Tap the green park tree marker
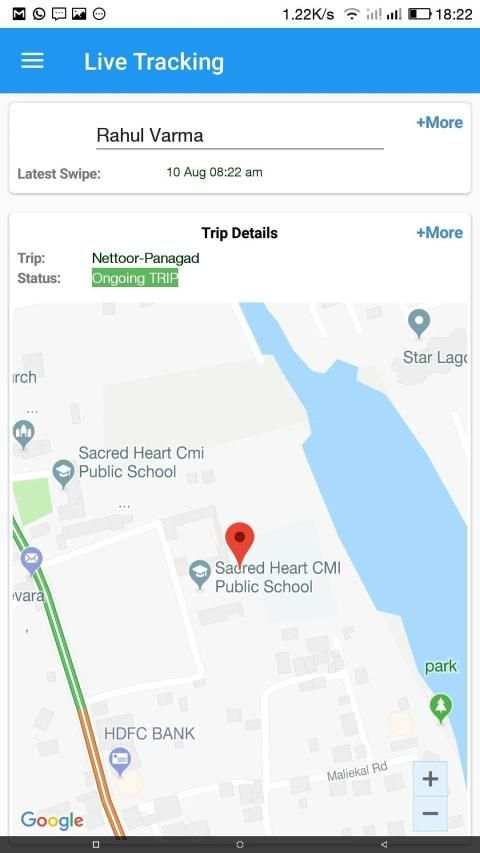The width and height of the screenshot is (480, 853). click(441, 709)
